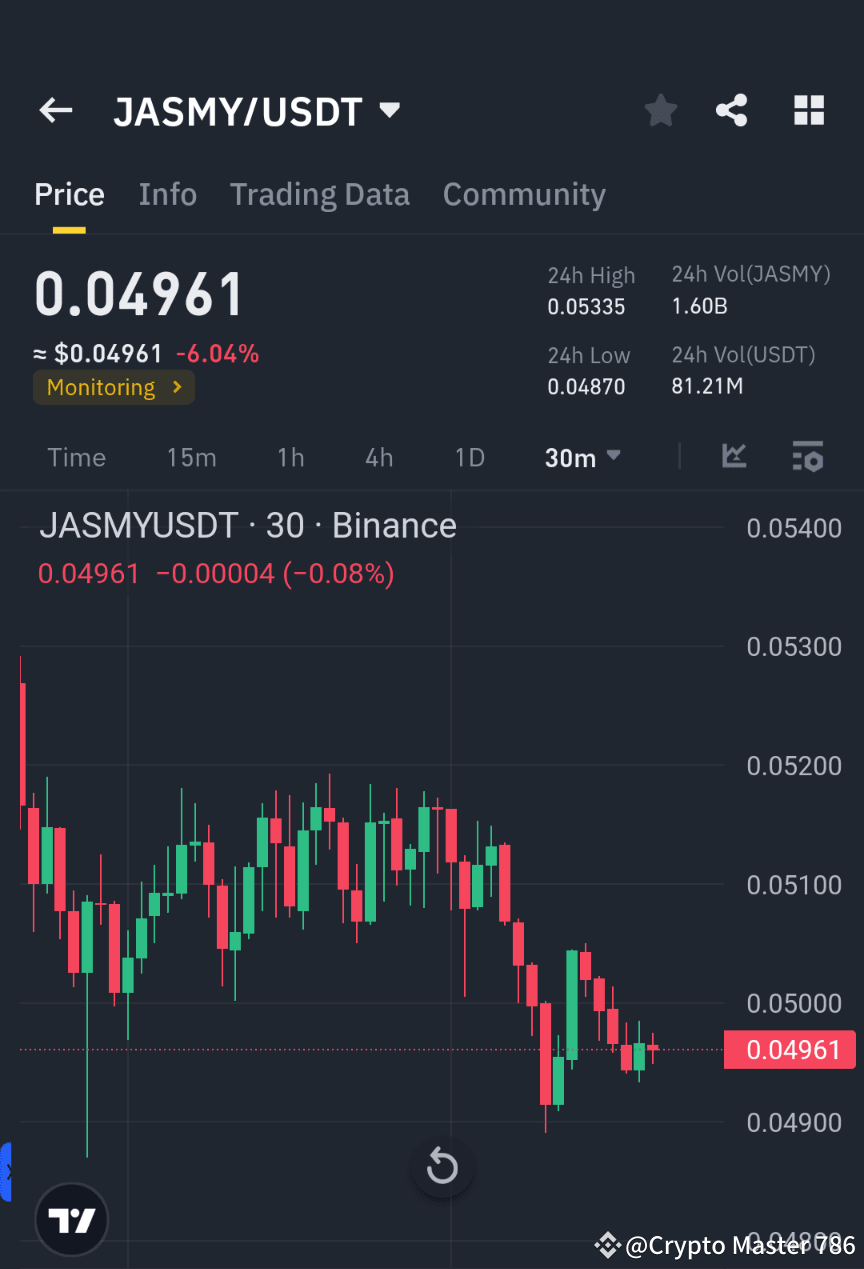Expand the 30m interval dropdown
Image resolution: width=864 pixels, height=1269 pixels.
pos(583,457)
